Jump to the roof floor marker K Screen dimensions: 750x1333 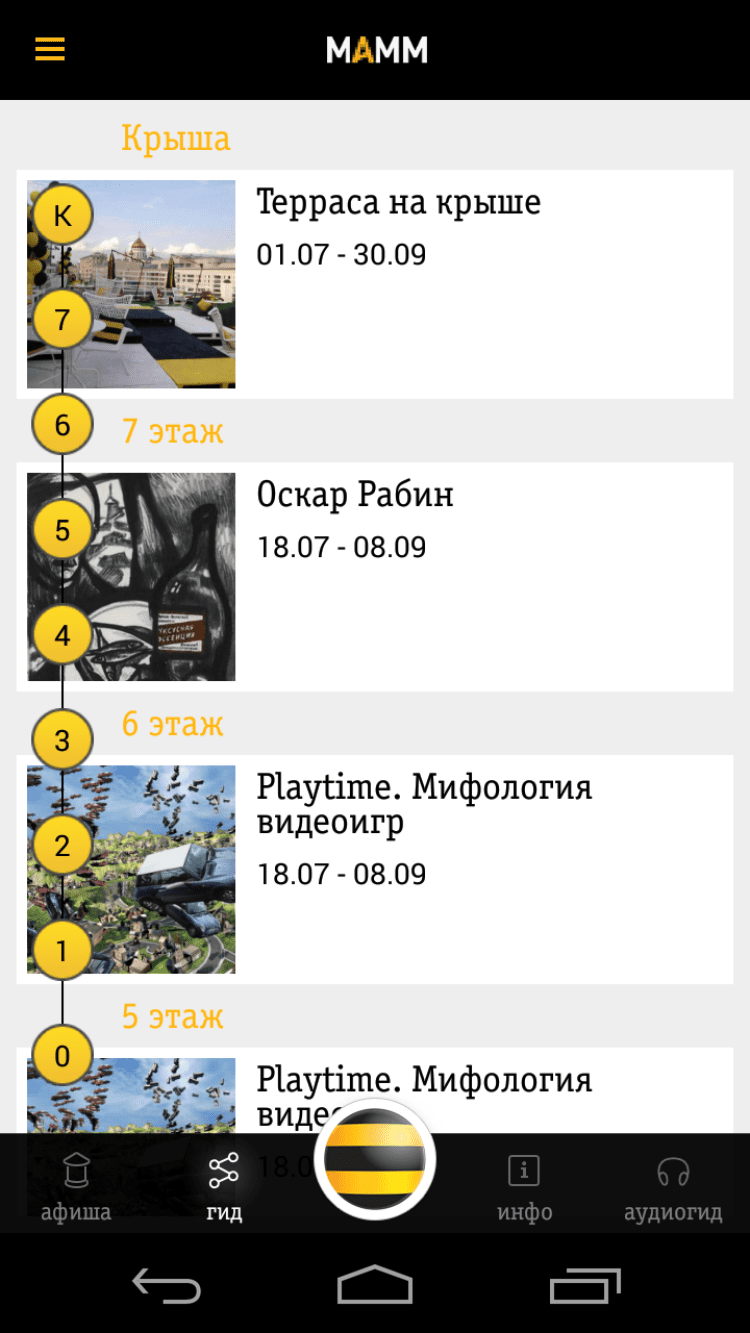tap(62, 215)
